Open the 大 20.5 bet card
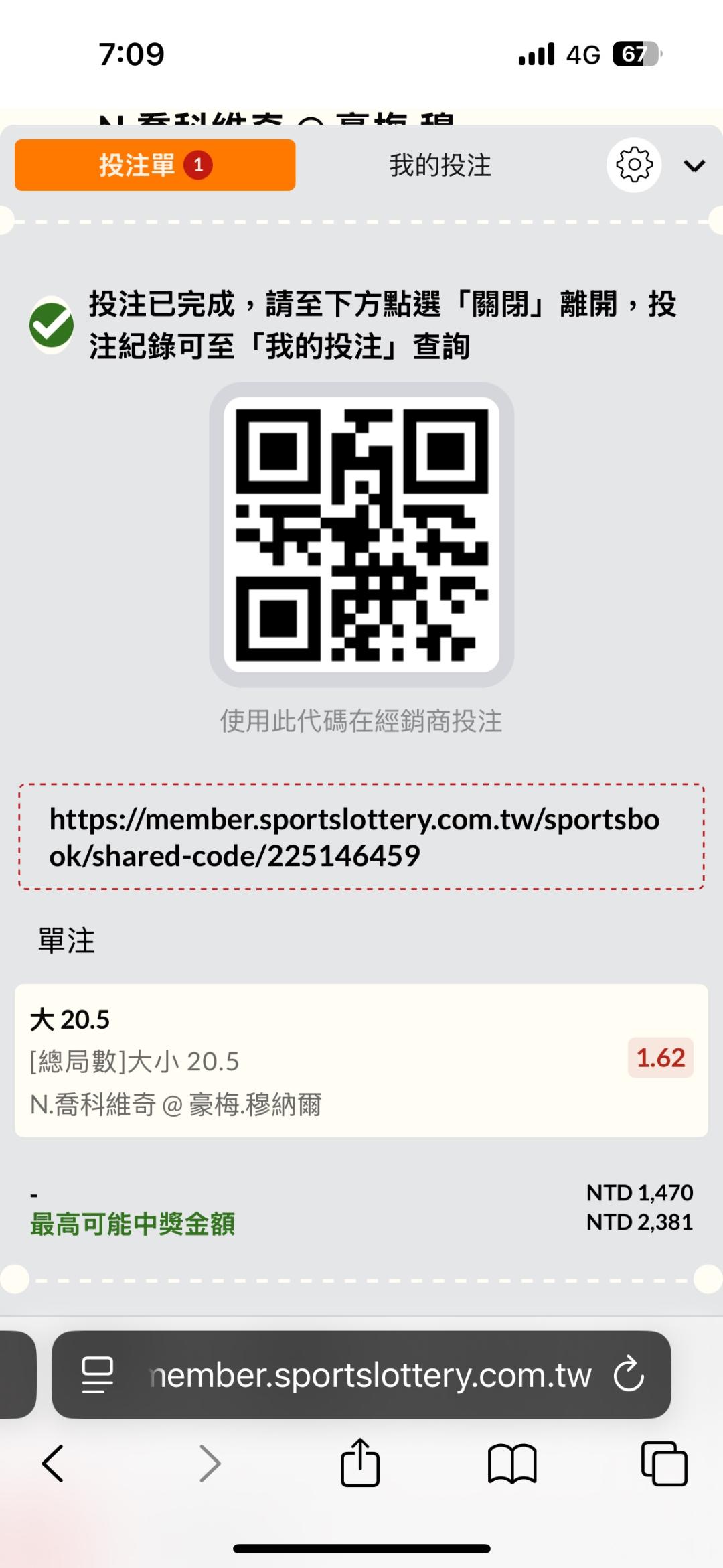 pyautogui.click(x=361, y=1060)
